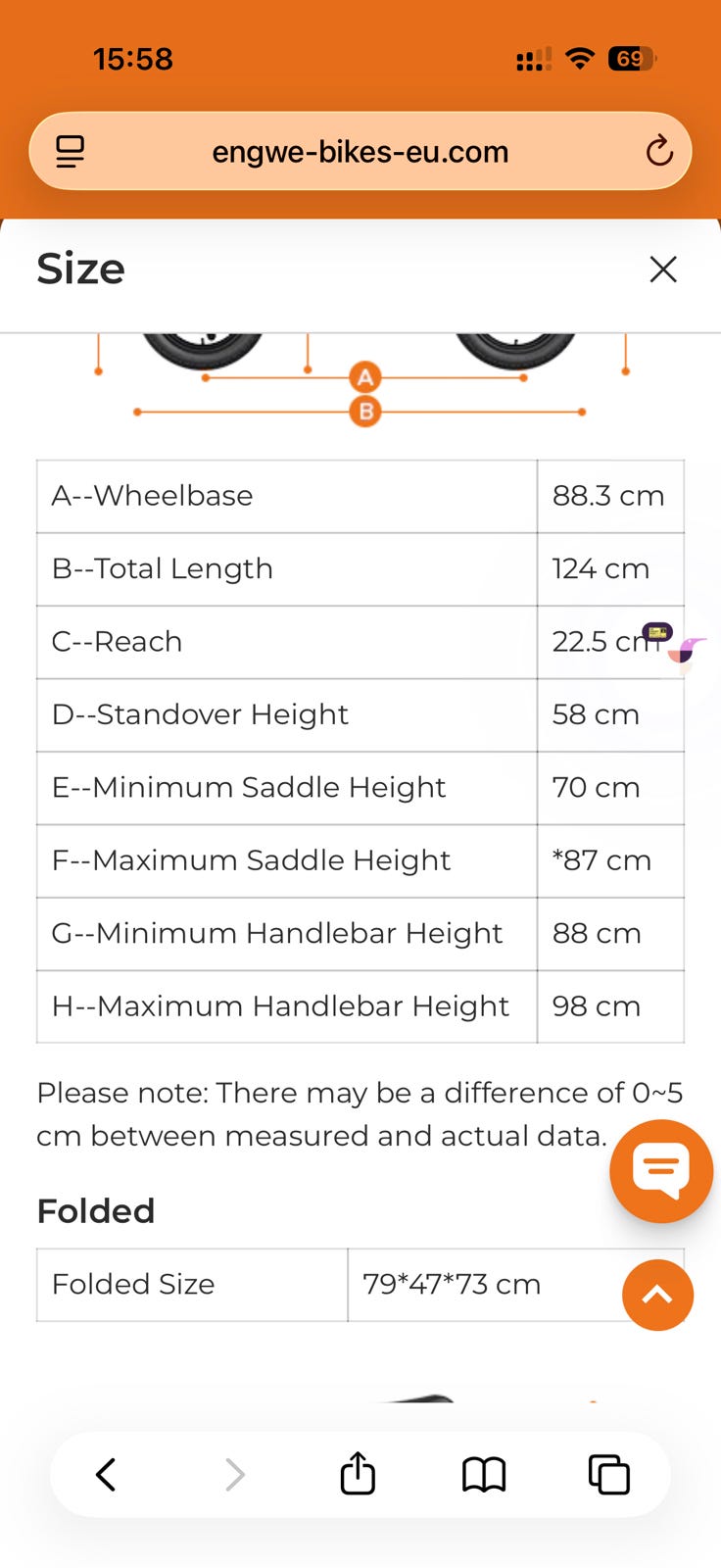The height and width of the screenshot is (1568, 721).
Task: Show all open tabs
Action: tap(608, 1474)
